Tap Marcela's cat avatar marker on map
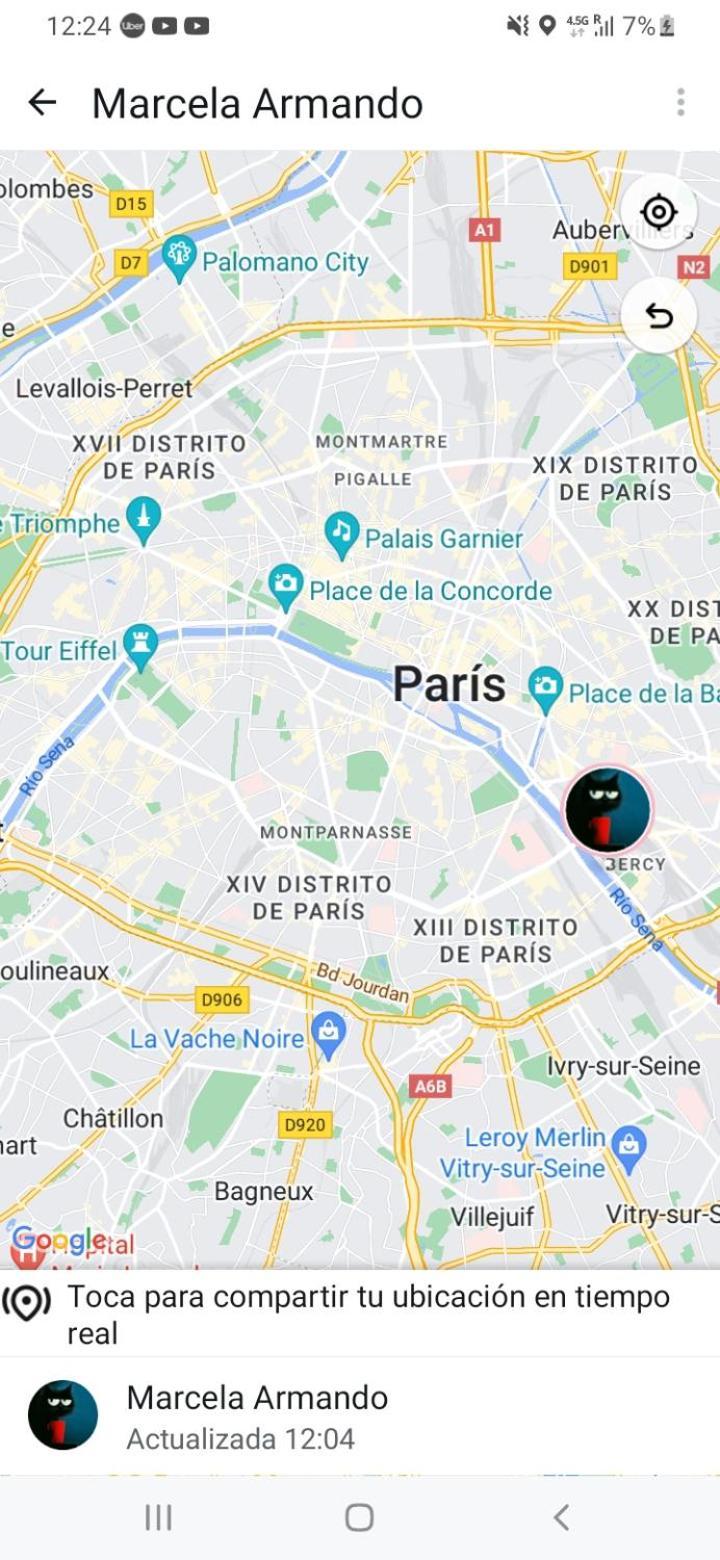The height and width of the screenshot is (1560, 720). (607, 810)
